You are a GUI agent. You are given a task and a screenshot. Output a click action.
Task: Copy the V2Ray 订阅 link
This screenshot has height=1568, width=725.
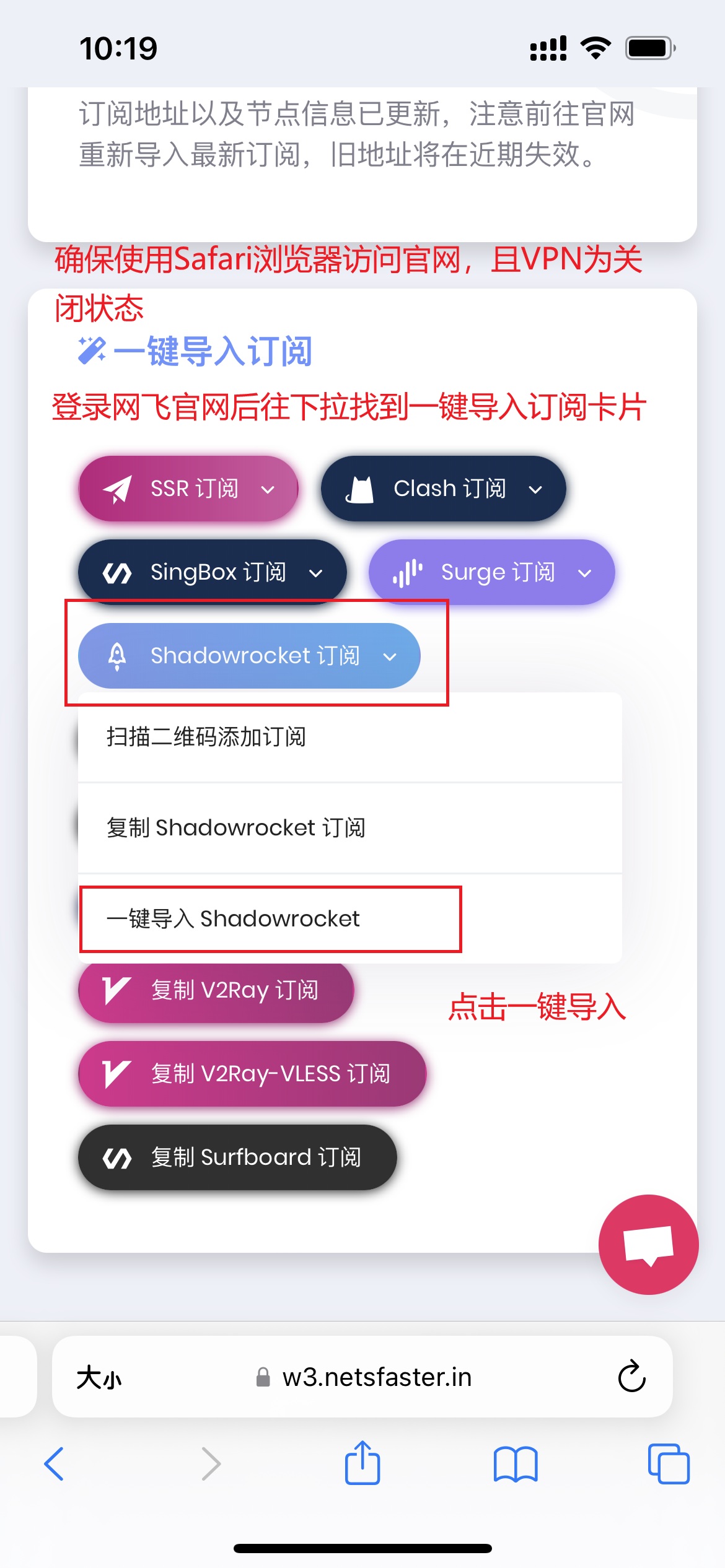pos(216,990)
